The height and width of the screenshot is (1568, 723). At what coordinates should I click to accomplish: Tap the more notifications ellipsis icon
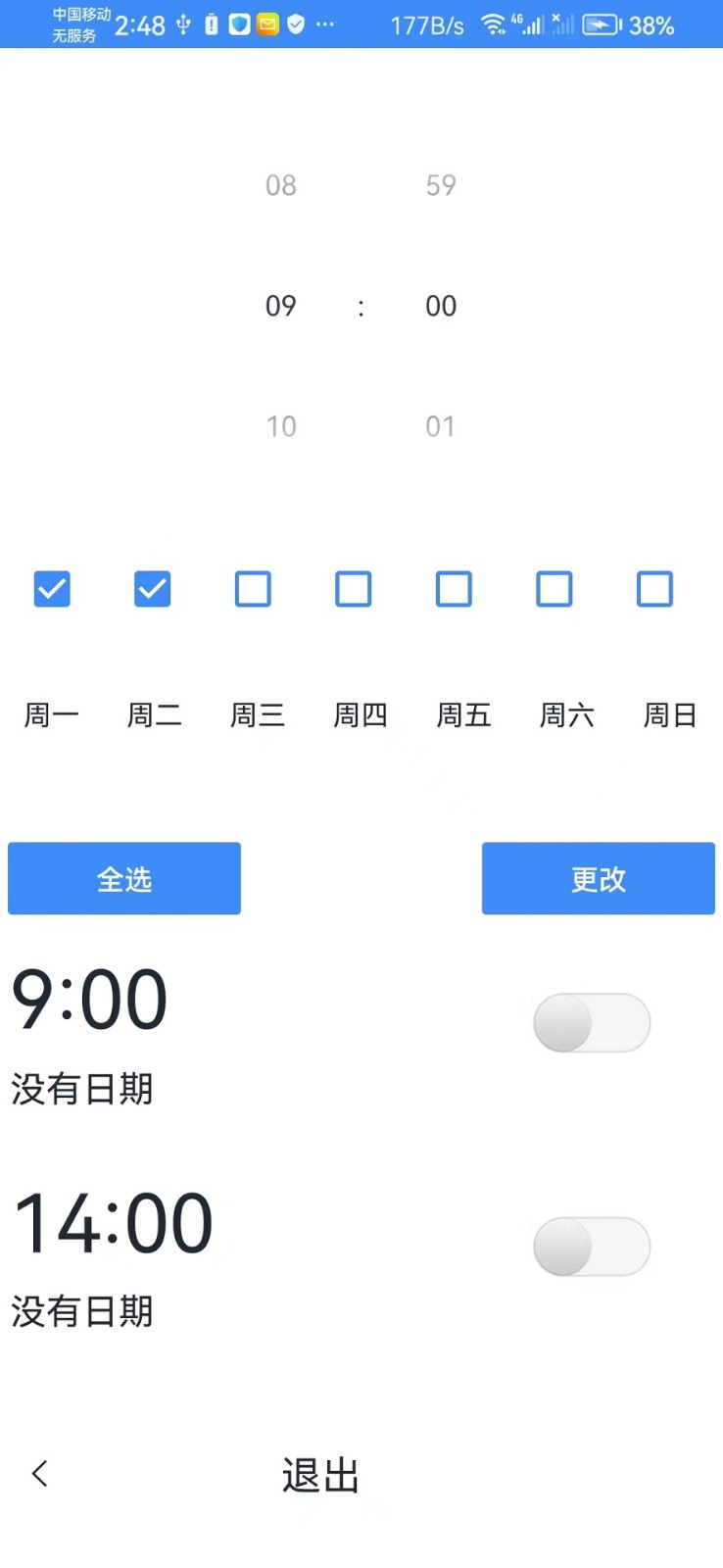pyautogui.click(x=324, y=24)
